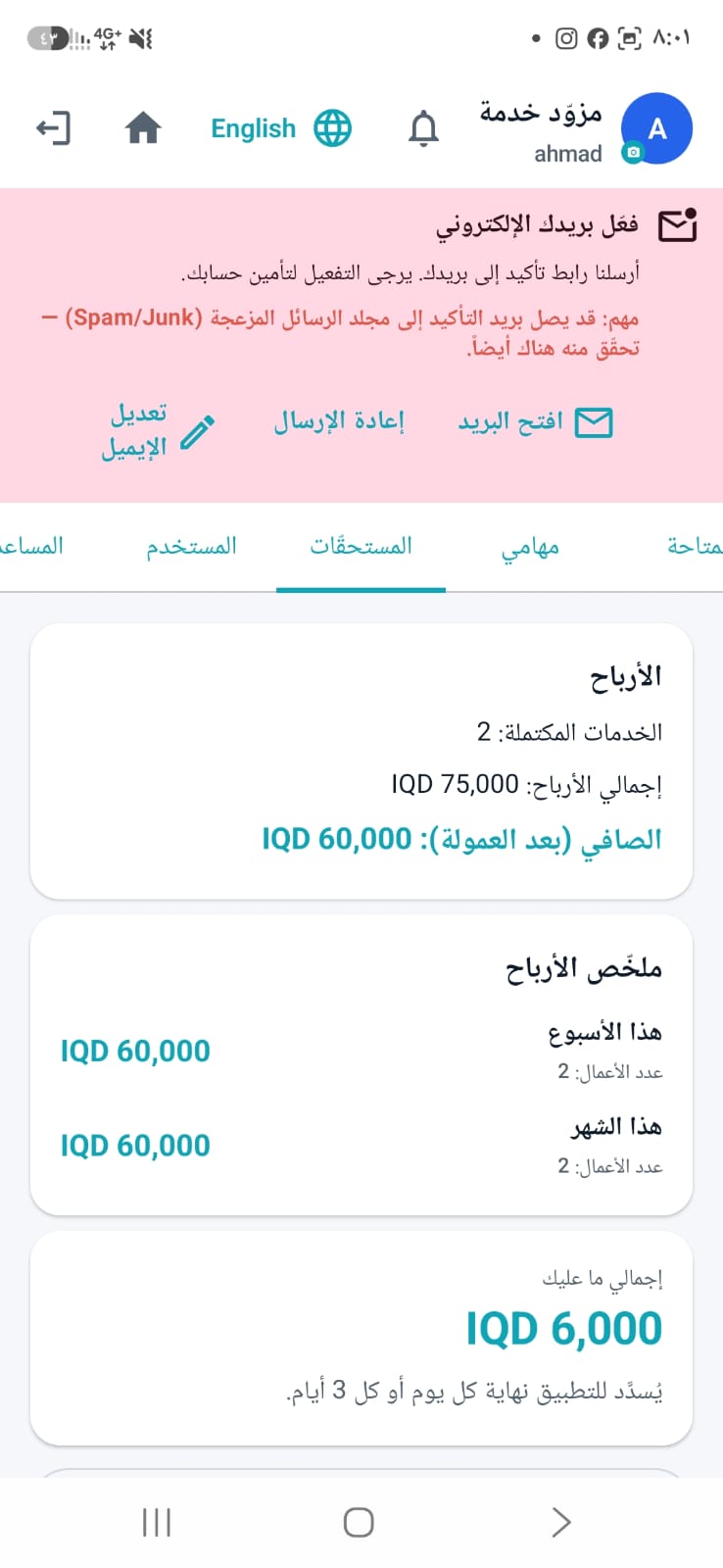
Task: Open the notifications bell
Action: pyautogui.click(x=423, y=128)
